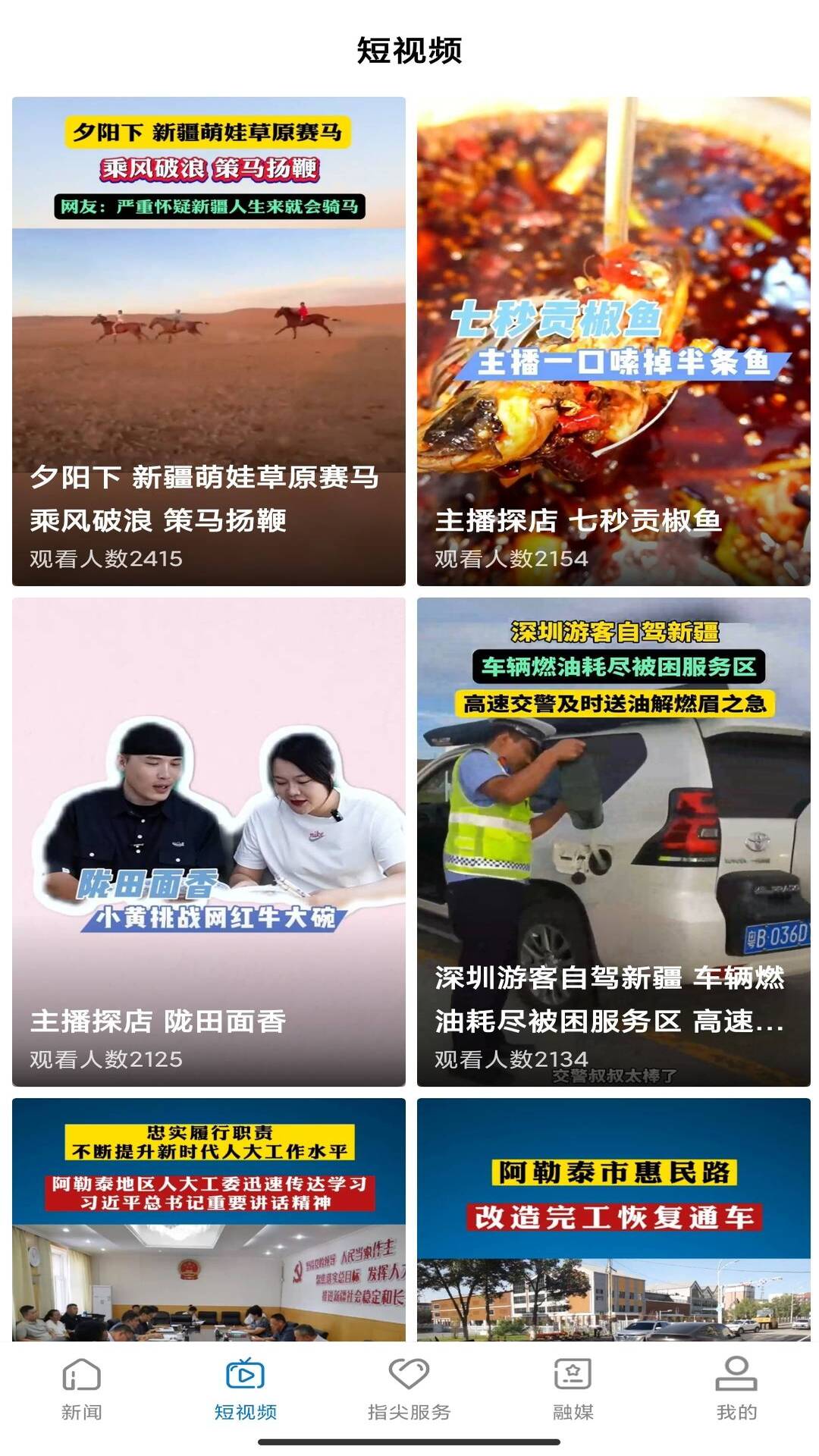Open the 阿勒泰地区人大工委 video
The image size is (819, 1456).
pos(209,1221)
